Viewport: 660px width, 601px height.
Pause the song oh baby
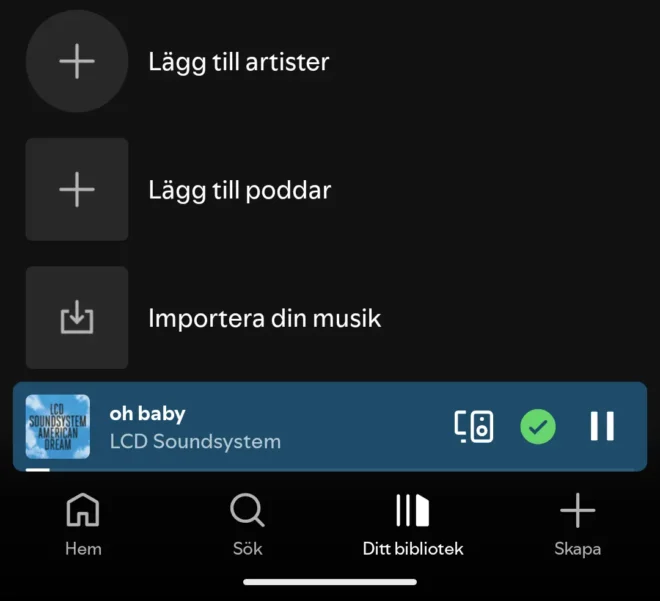602,427
